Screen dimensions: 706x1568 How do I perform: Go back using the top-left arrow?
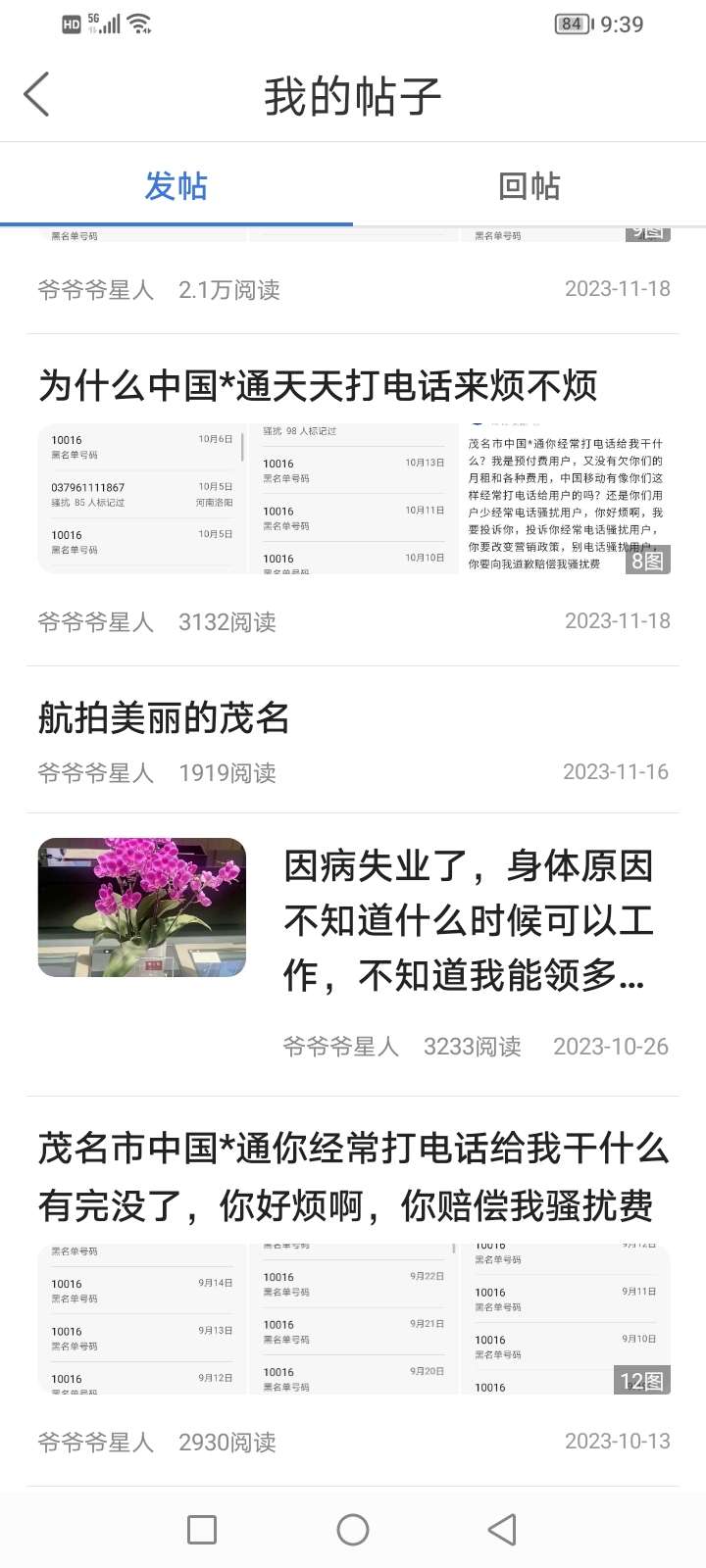(37, 95)
